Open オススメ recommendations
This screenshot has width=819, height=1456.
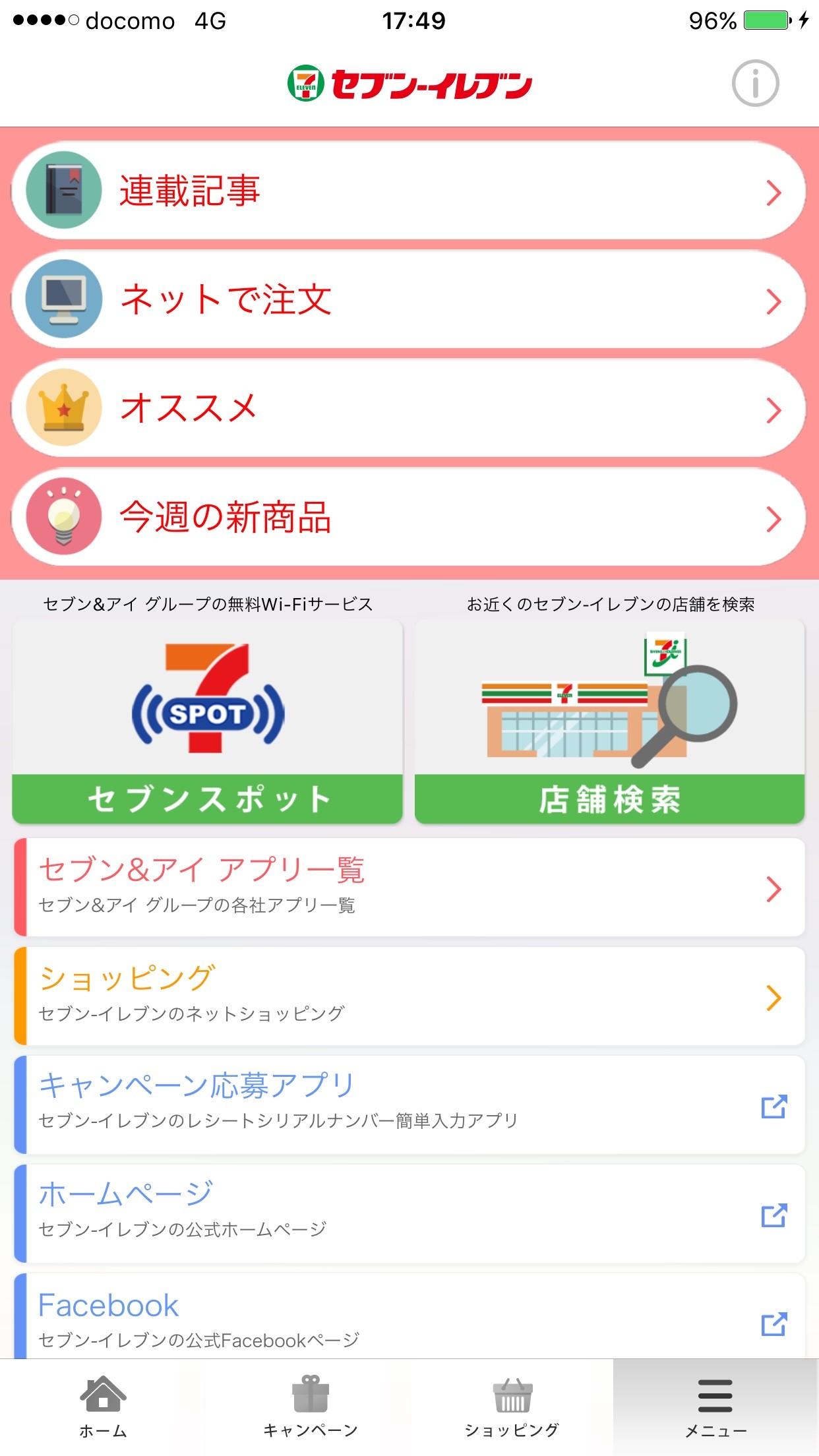pyautogui.click(x=409, y=408)
